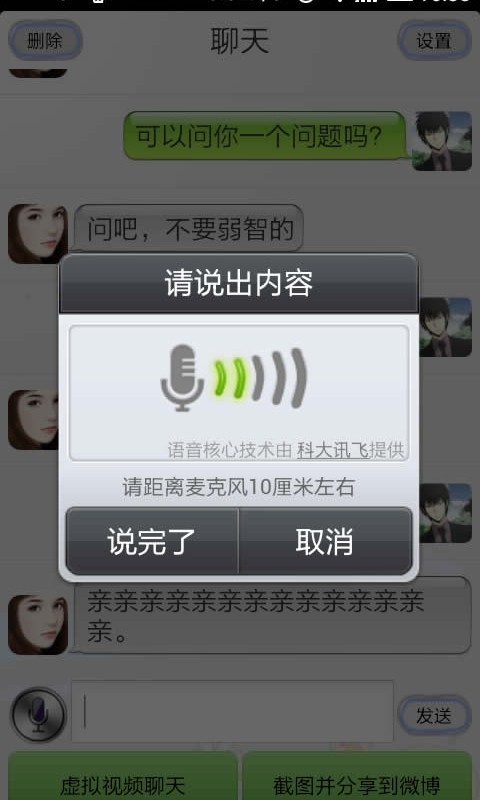Tap the 删除 delete button
This screenshot has width=480, height=800.
(x=45, y=40)
